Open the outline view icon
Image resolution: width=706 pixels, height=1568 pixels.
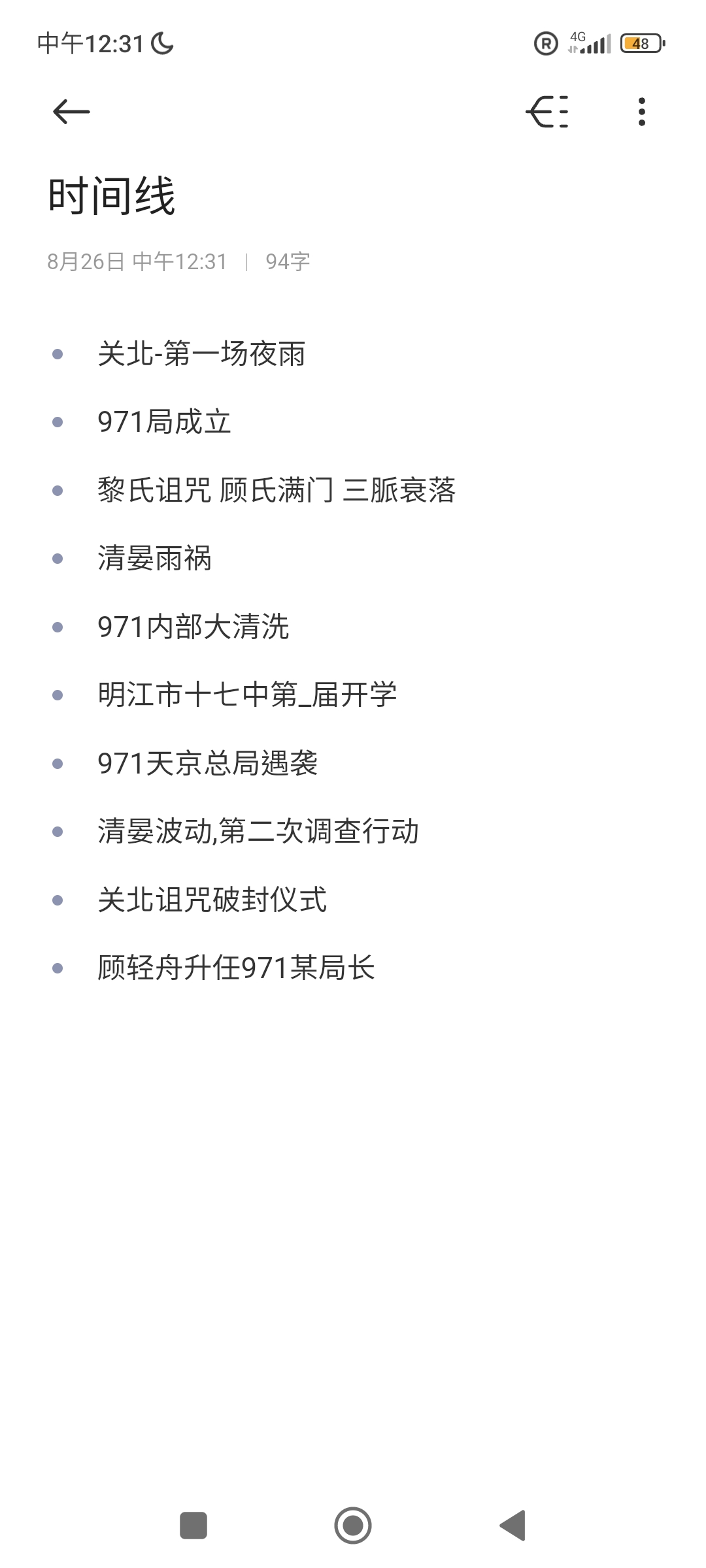(548, 112)
